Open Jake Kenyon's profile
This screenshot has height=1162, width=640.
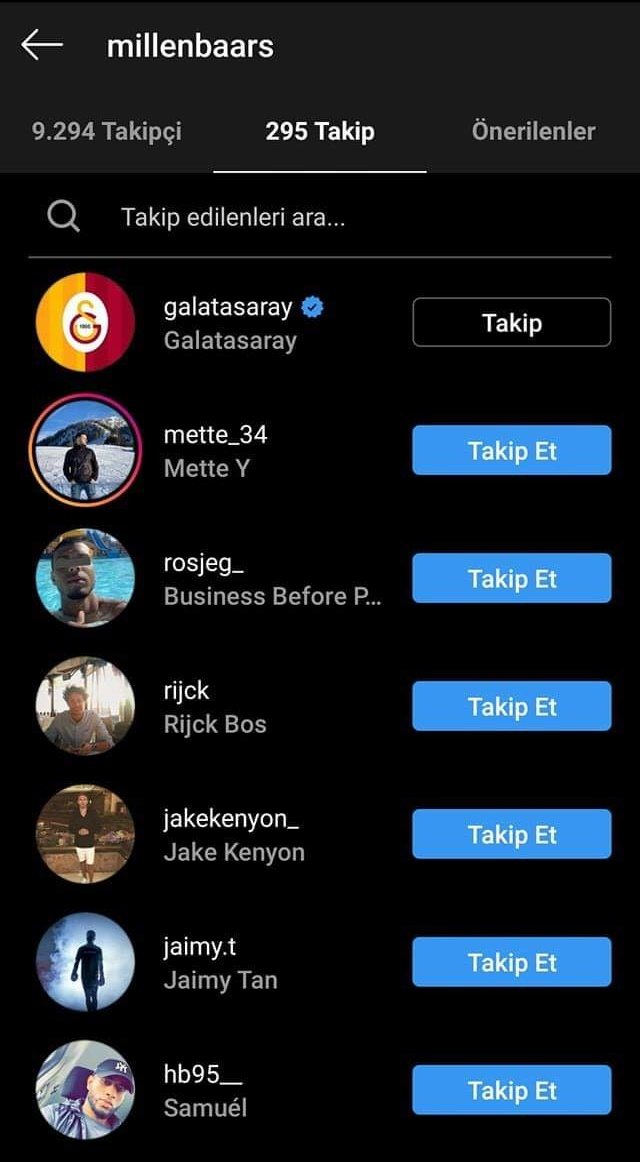click(x=233, y=835)
